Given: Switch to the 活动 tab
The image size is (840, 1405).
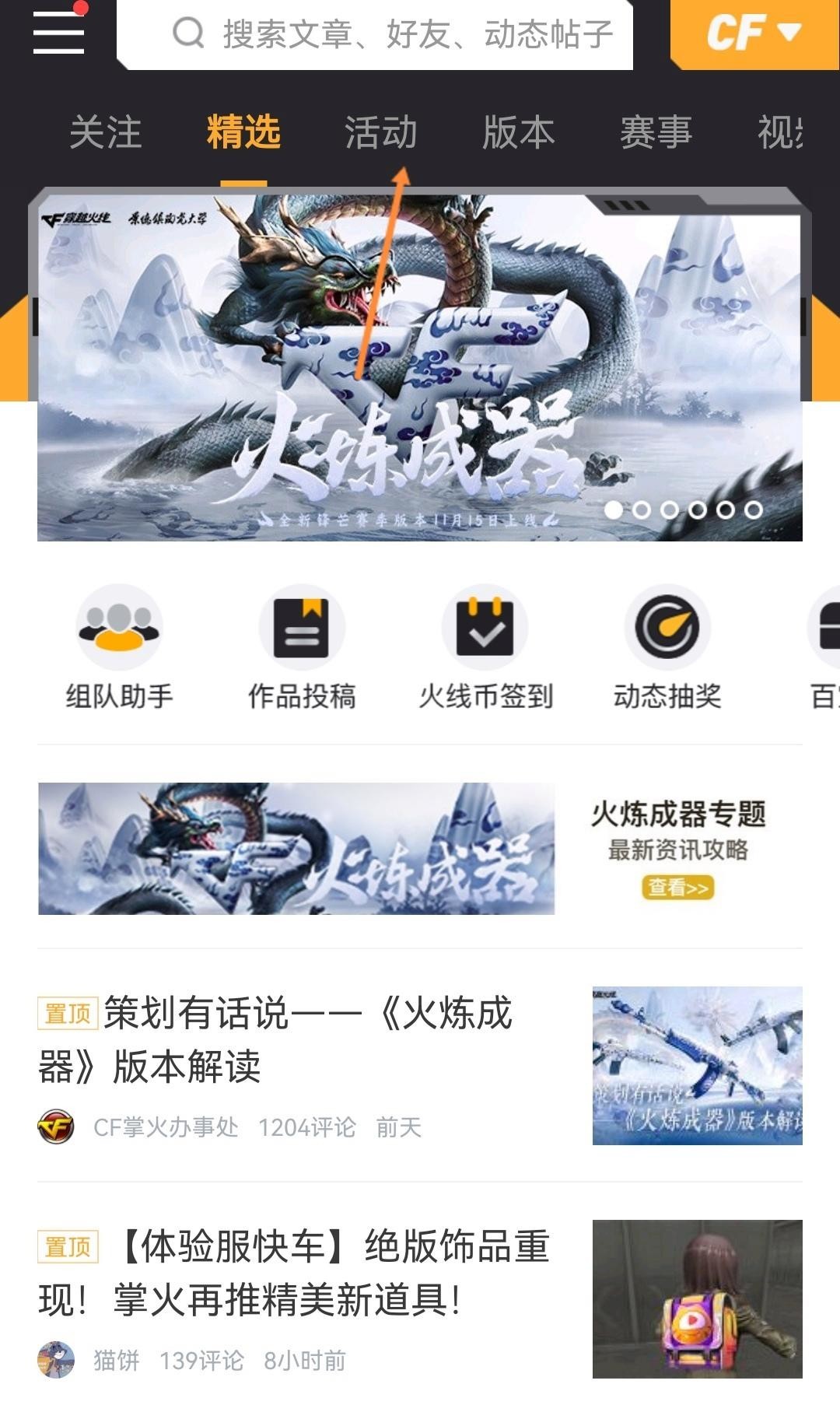Looking at the screenshot, I should [x=381, y=132].
